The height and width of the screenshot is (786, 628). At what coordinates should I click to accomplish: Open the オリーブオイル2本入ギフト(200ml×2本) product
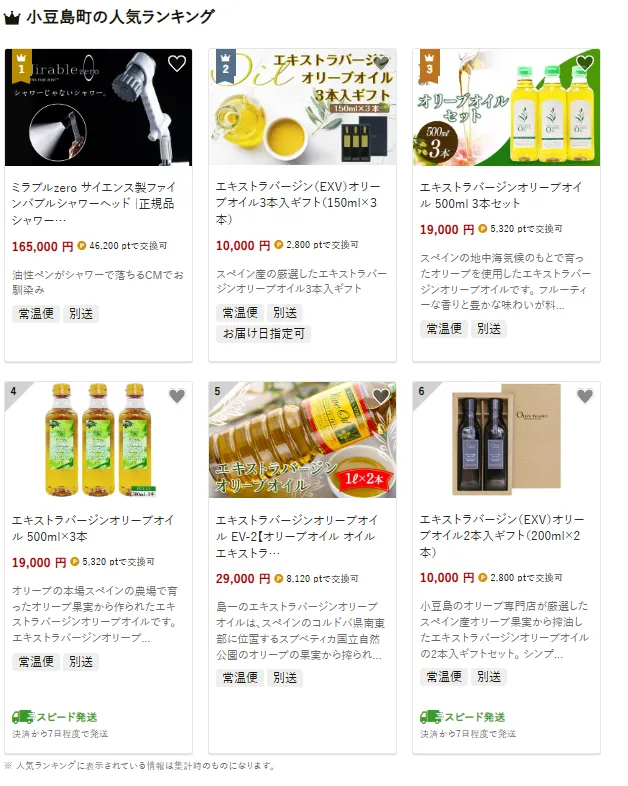click(506, 535)
